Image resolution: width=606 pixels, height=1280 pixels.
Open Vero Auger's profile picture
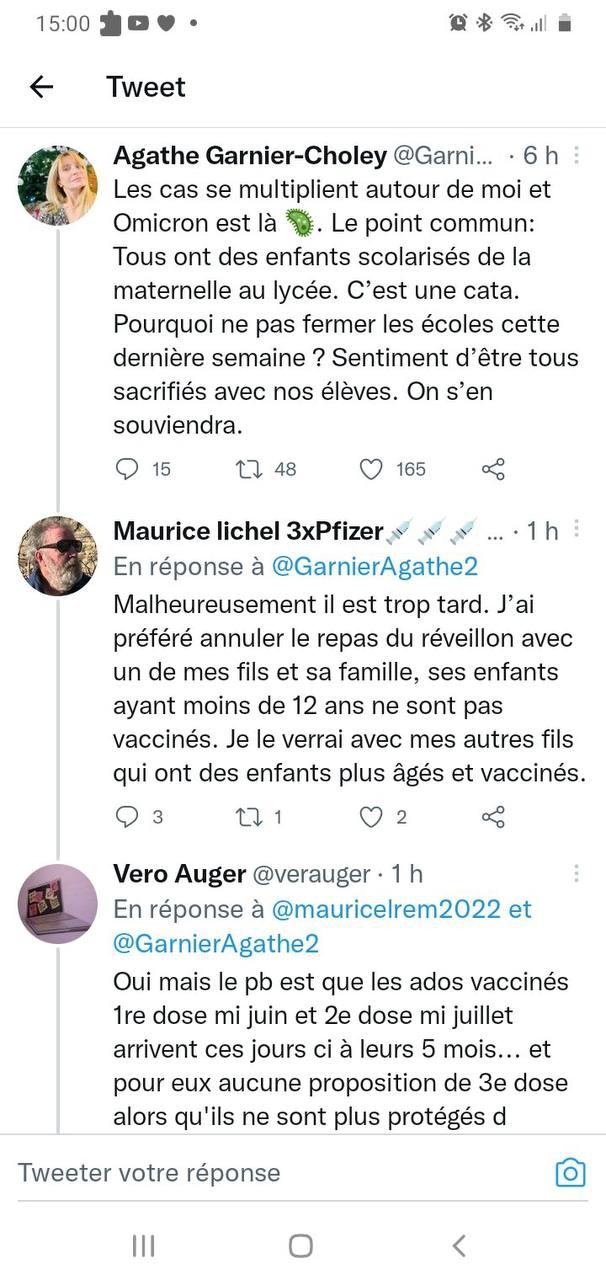[x=58, y=903]
